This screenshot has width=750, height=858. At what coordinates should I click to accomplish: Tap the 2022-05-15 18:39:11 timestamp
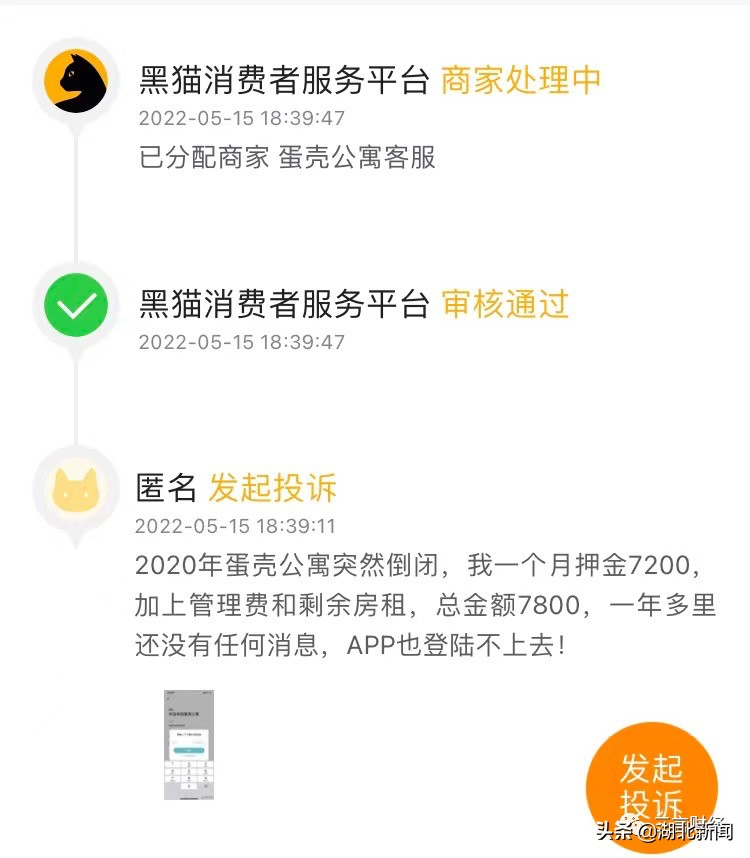coord(237,527)
